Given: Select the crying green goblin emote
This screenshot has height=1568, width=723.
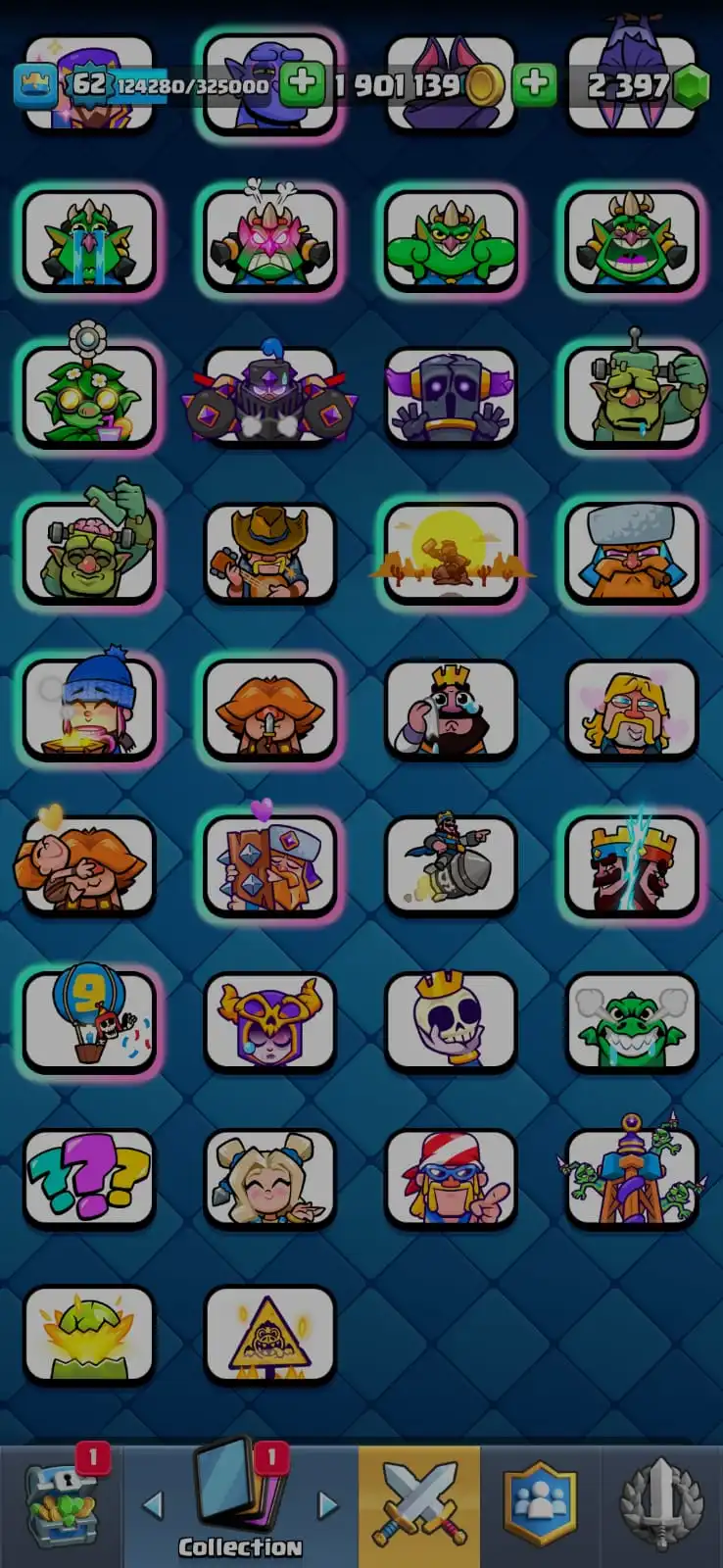Looking at the screenshot, I should click(89, 240).
